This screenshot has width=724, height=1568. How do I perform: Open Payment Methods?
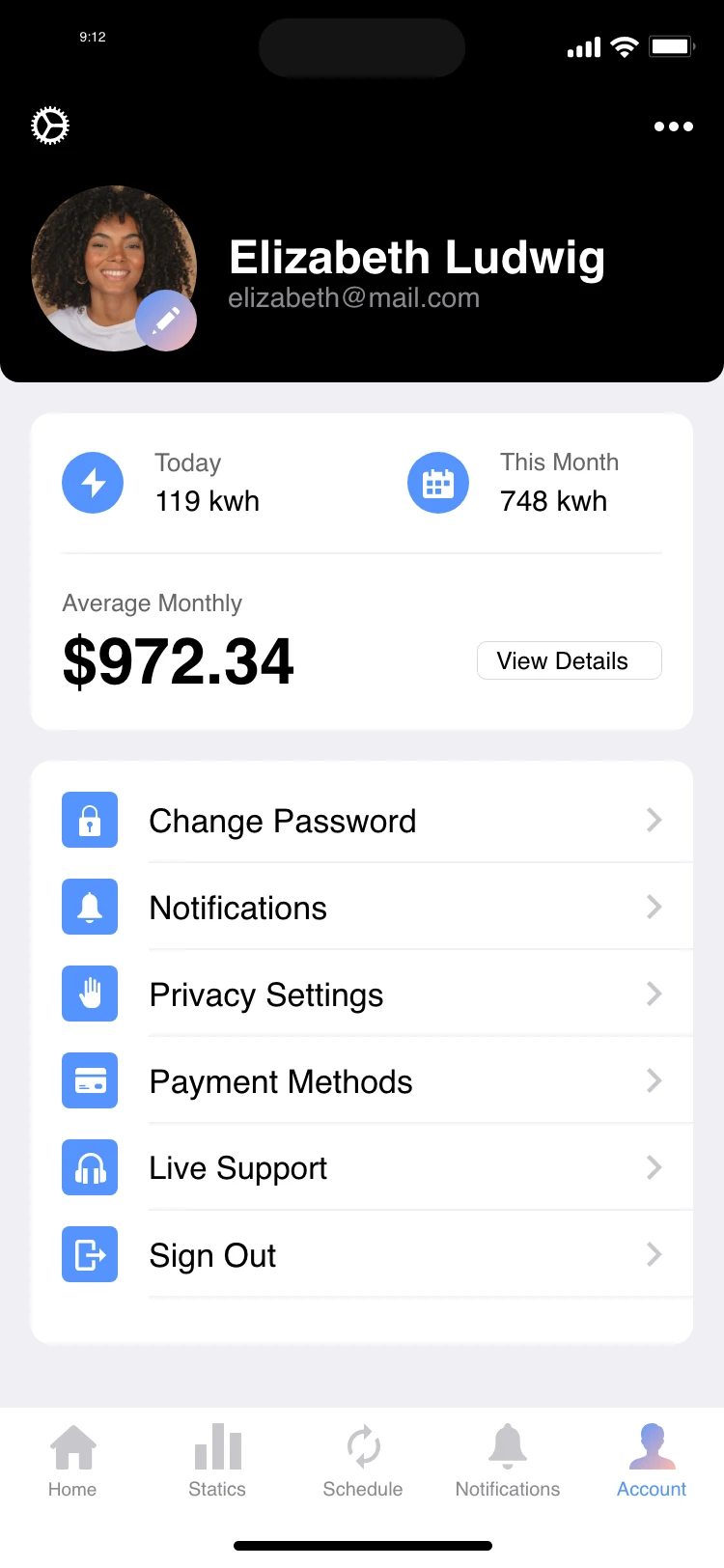coord(362,1081)
